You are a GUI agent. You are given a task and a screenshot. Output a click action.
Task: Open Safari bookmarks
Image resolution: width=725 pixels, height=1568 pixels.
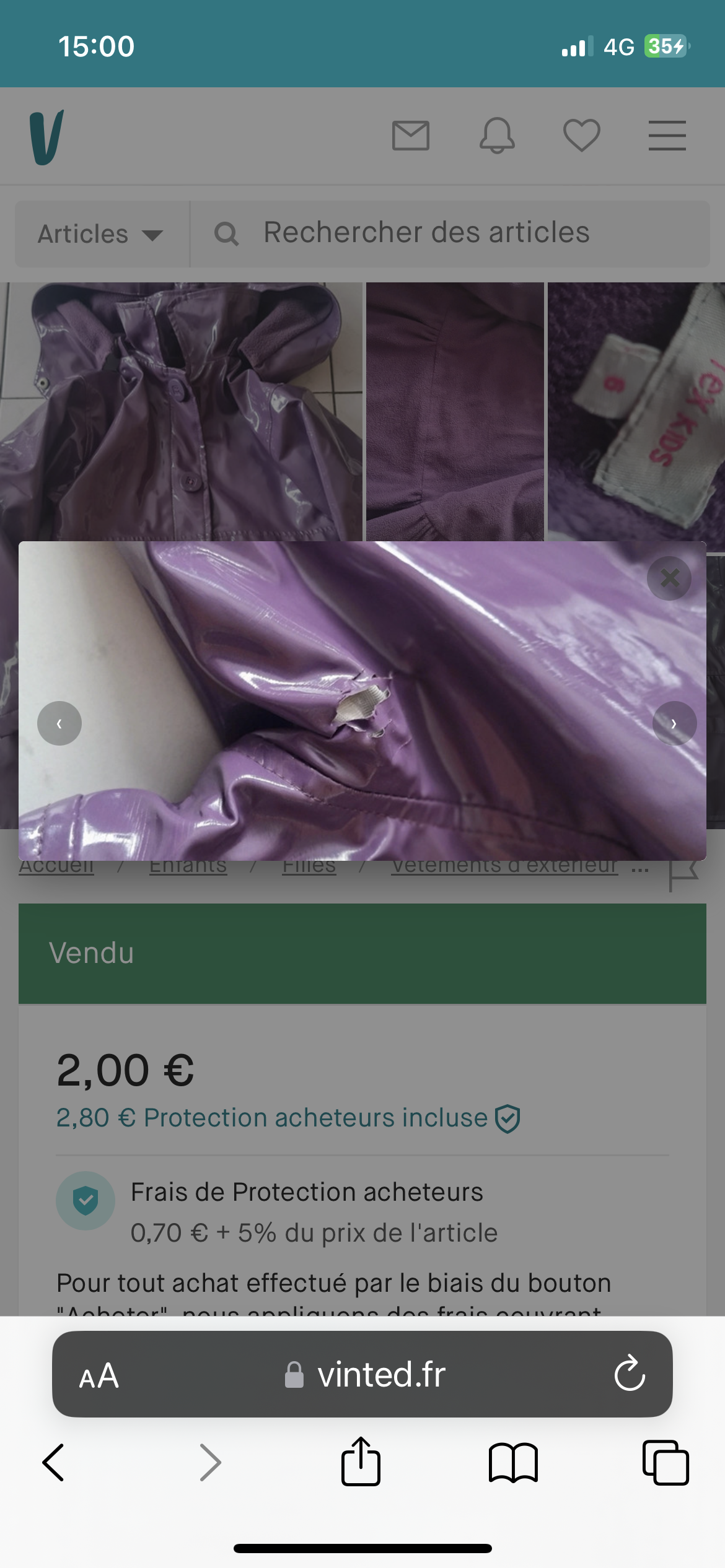pos(513,1463)
